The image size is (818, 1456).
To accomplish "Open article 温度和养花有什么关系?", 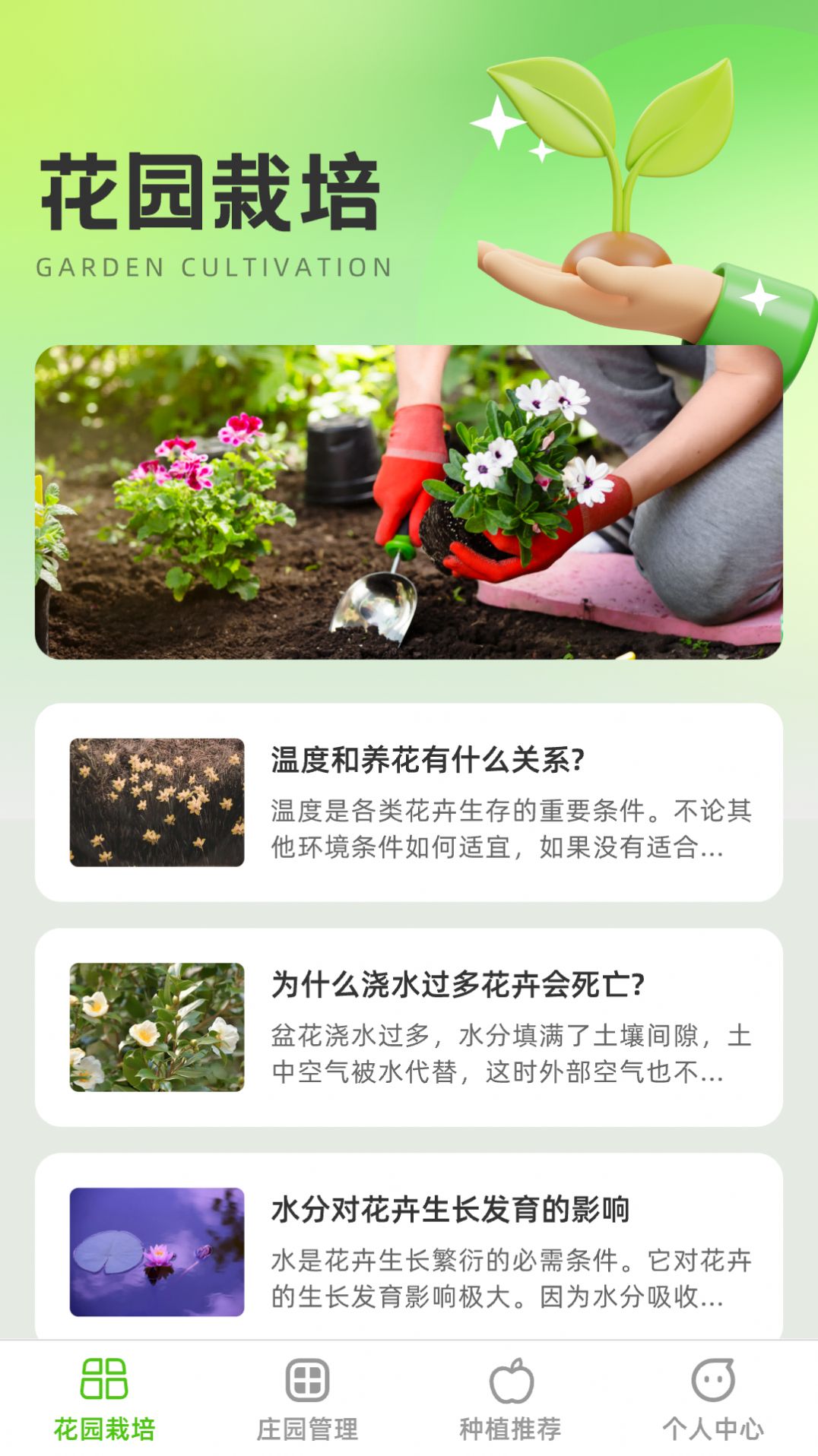I will pos(408,802).
